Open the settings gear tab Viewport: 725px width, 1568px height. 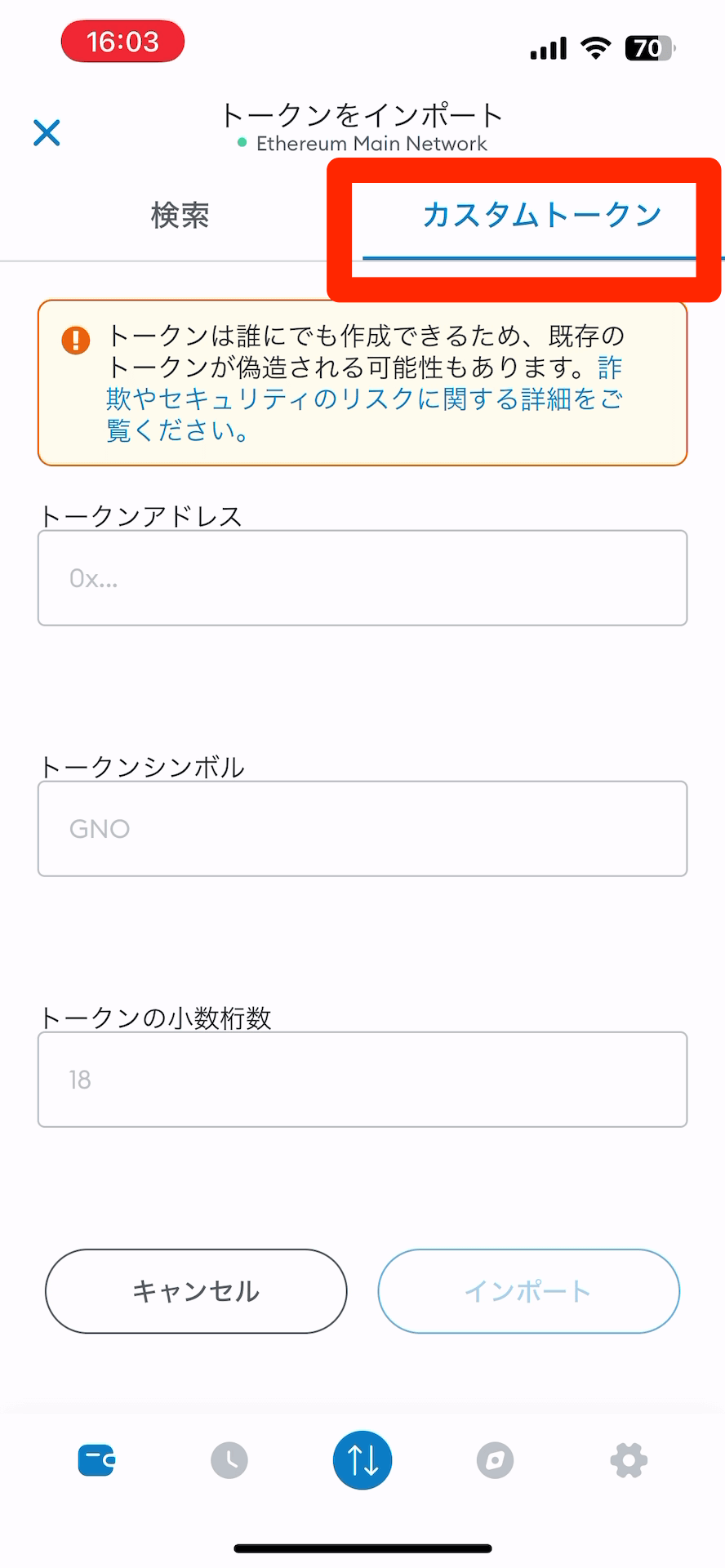[629, 1460]
